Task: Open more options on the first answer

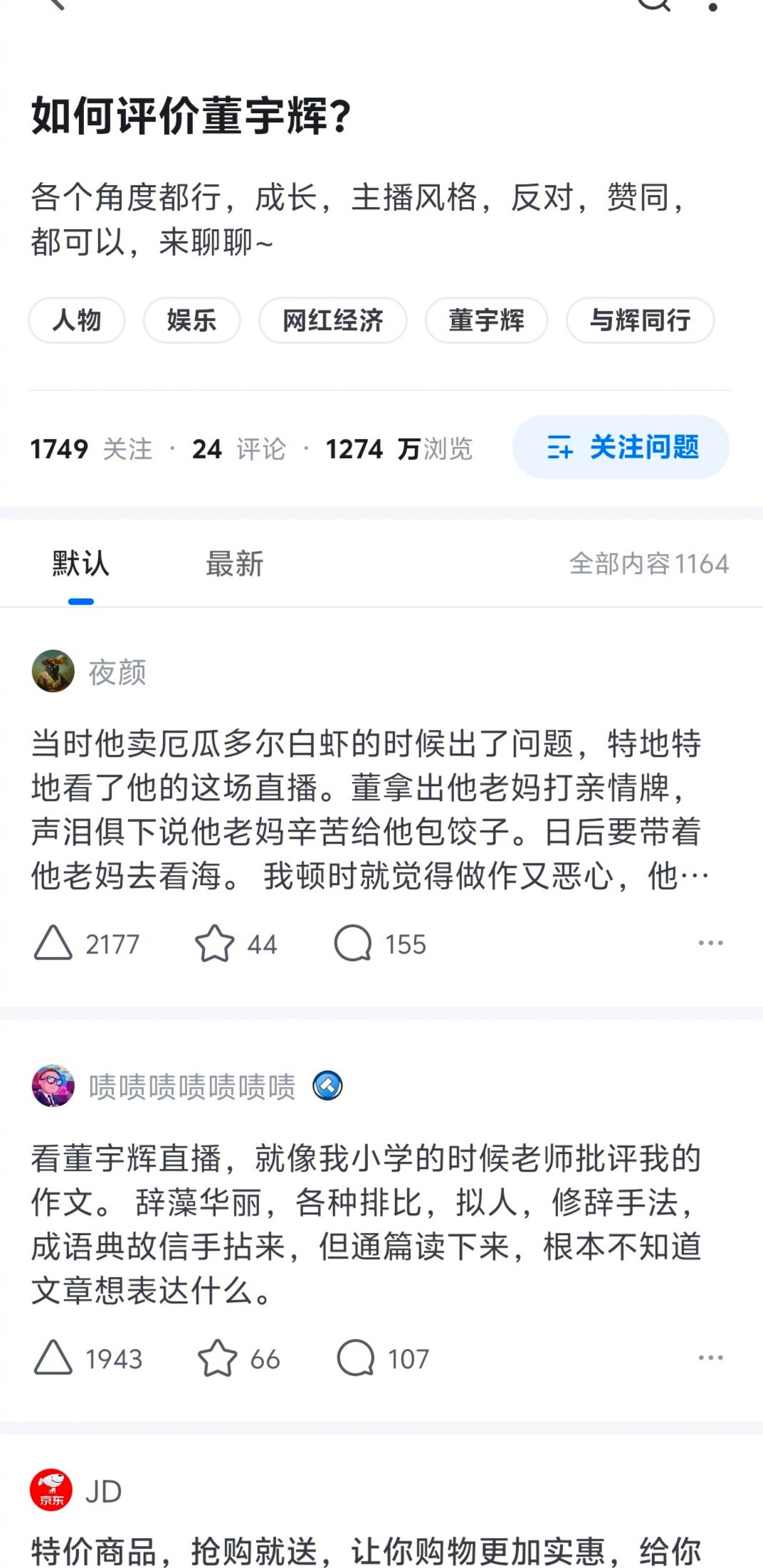Action: [710, 942]
